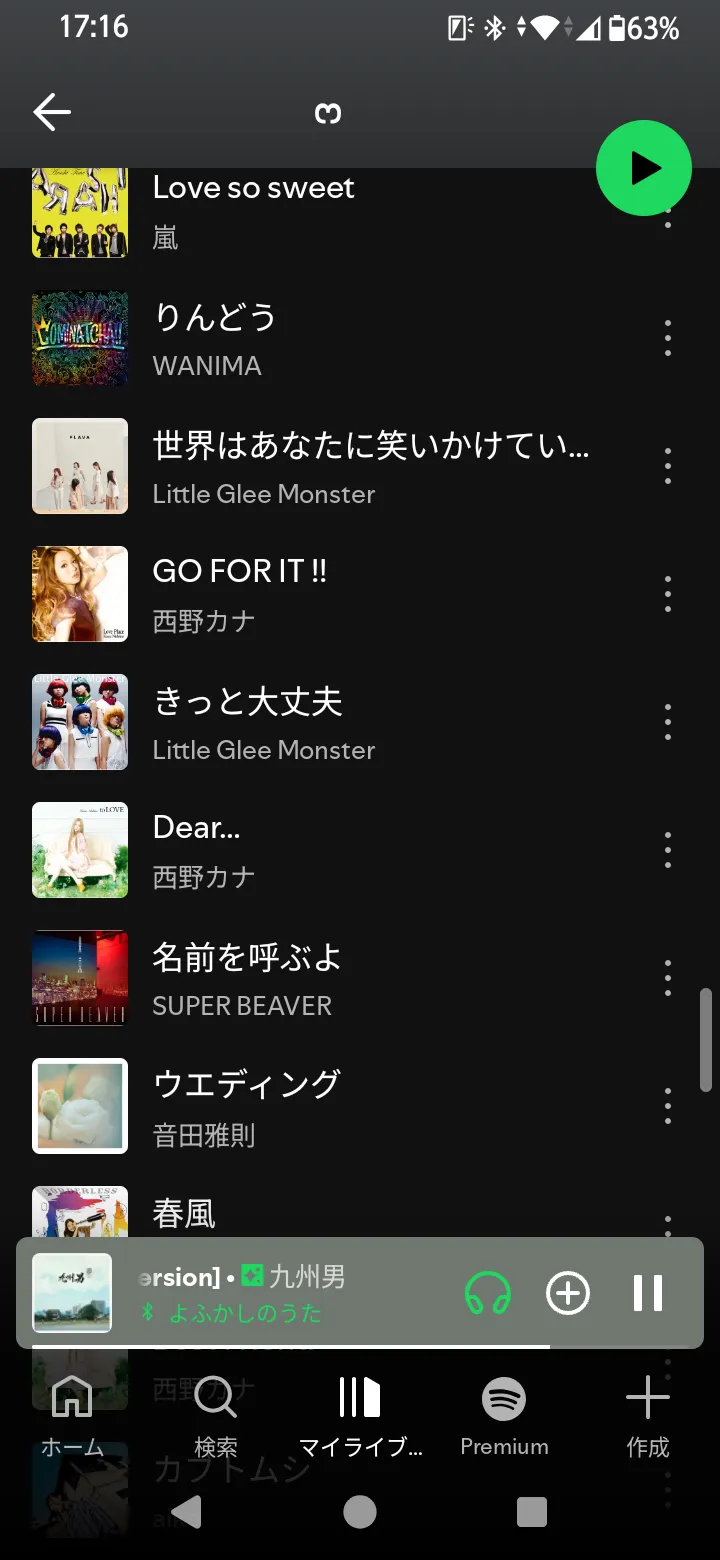Open more options for GO FOR IT !!
Viewport: 720px width, 1560px height.
point(668,594)
